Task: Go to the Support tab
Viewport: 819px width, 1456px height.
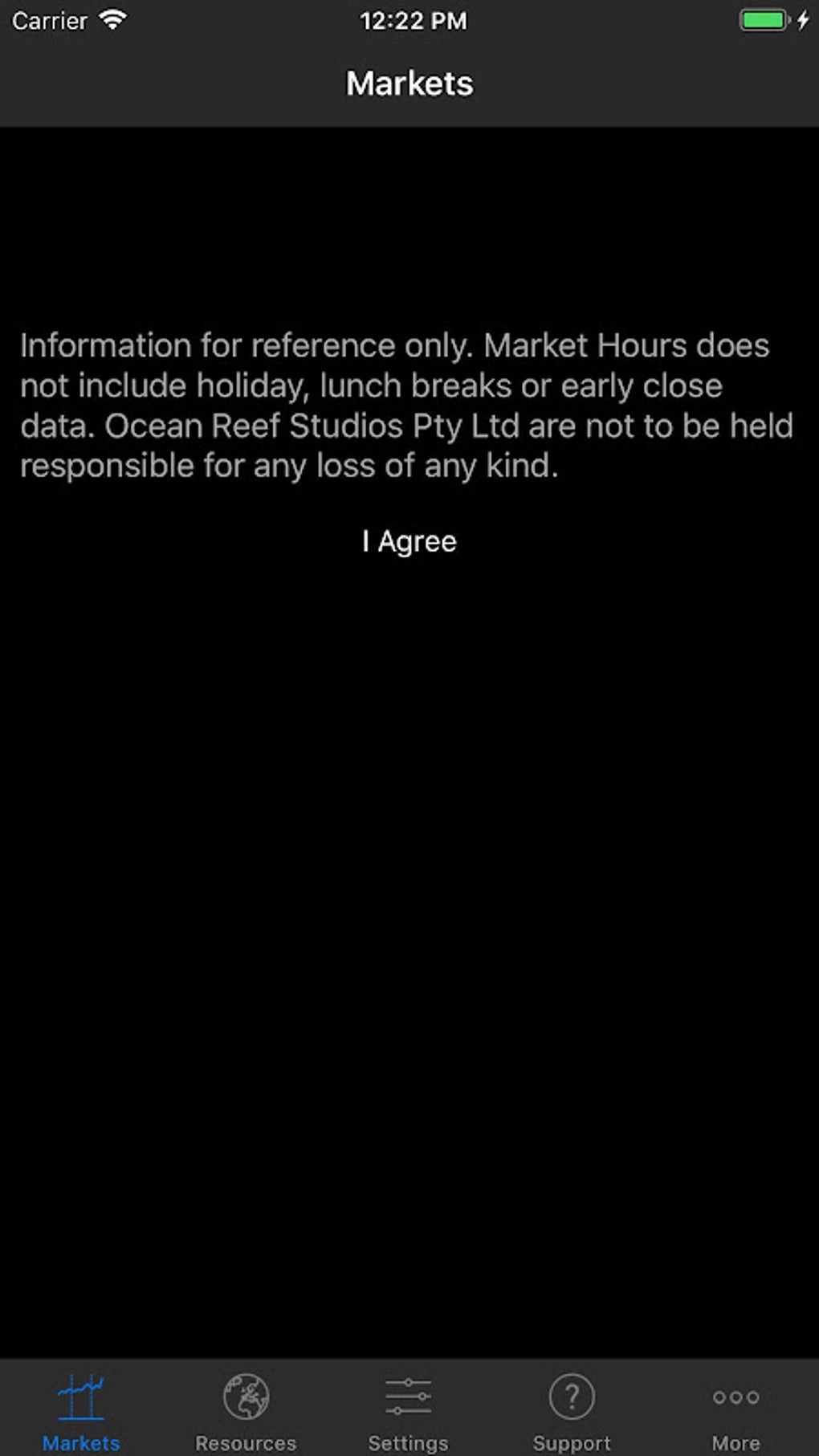Action: pos(572,1411)
